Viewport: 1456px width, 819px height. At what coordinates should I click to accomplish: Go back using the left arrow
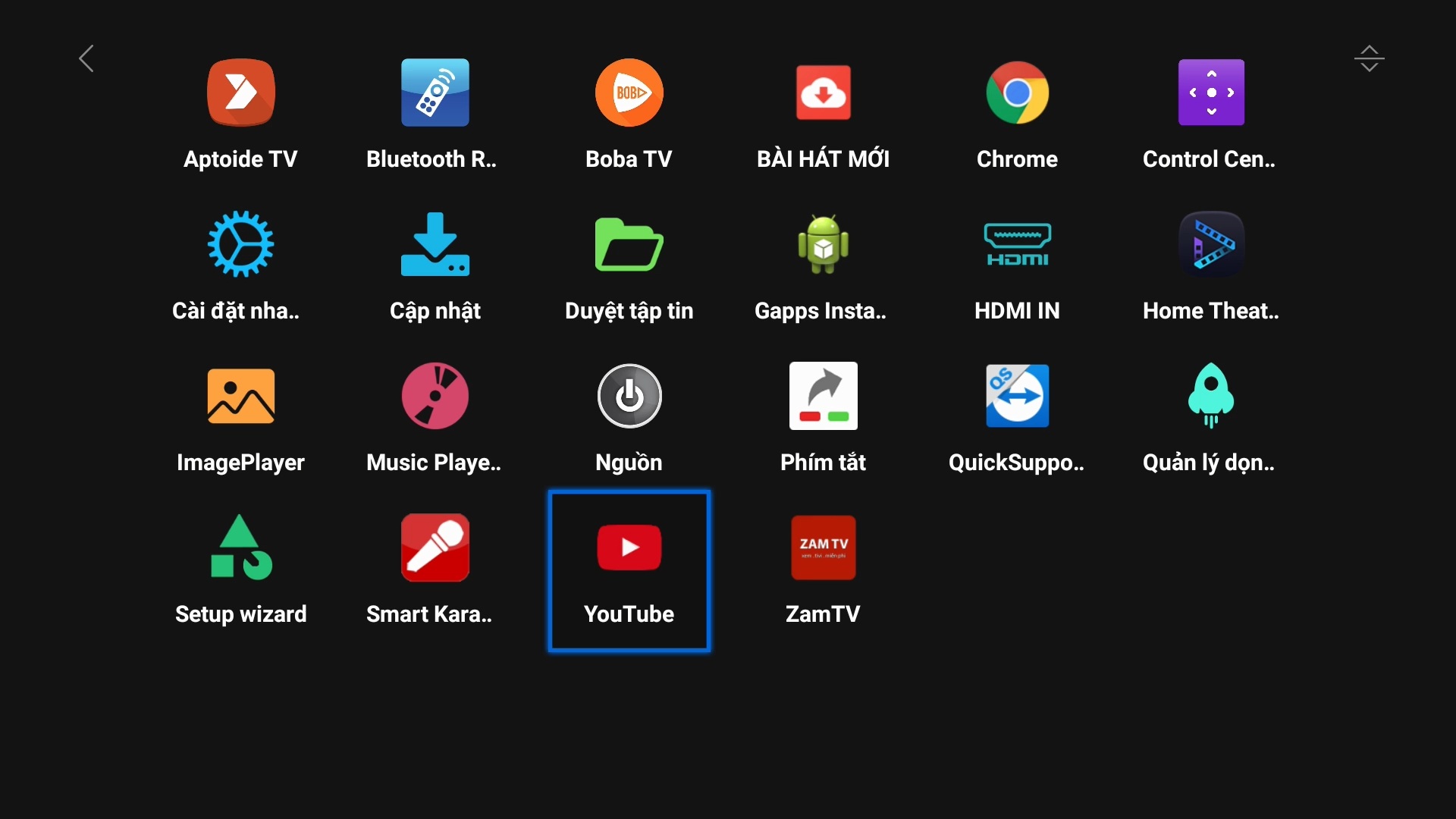point(86,58)
